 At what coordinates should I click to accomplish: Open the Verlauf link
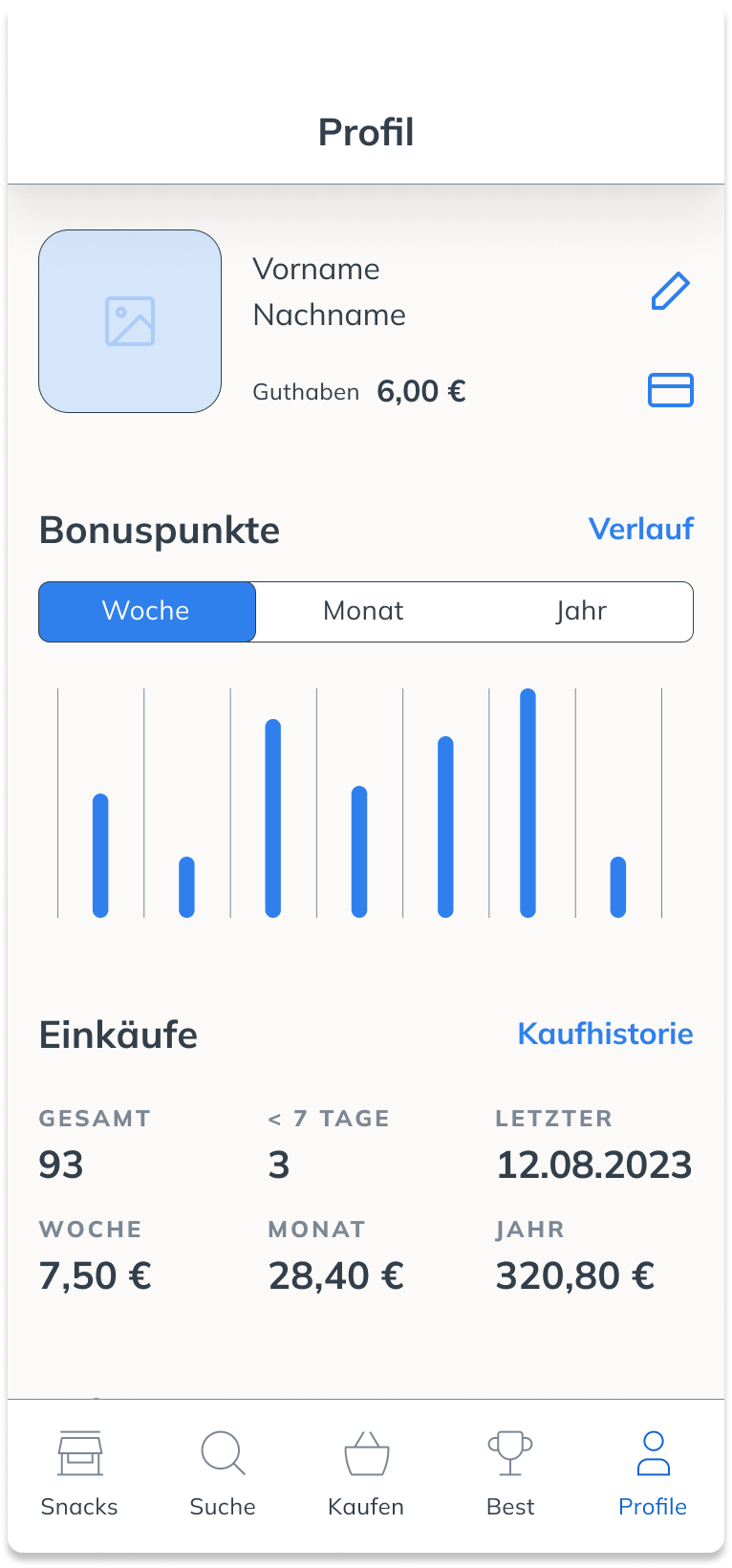(x=642, y=529)
